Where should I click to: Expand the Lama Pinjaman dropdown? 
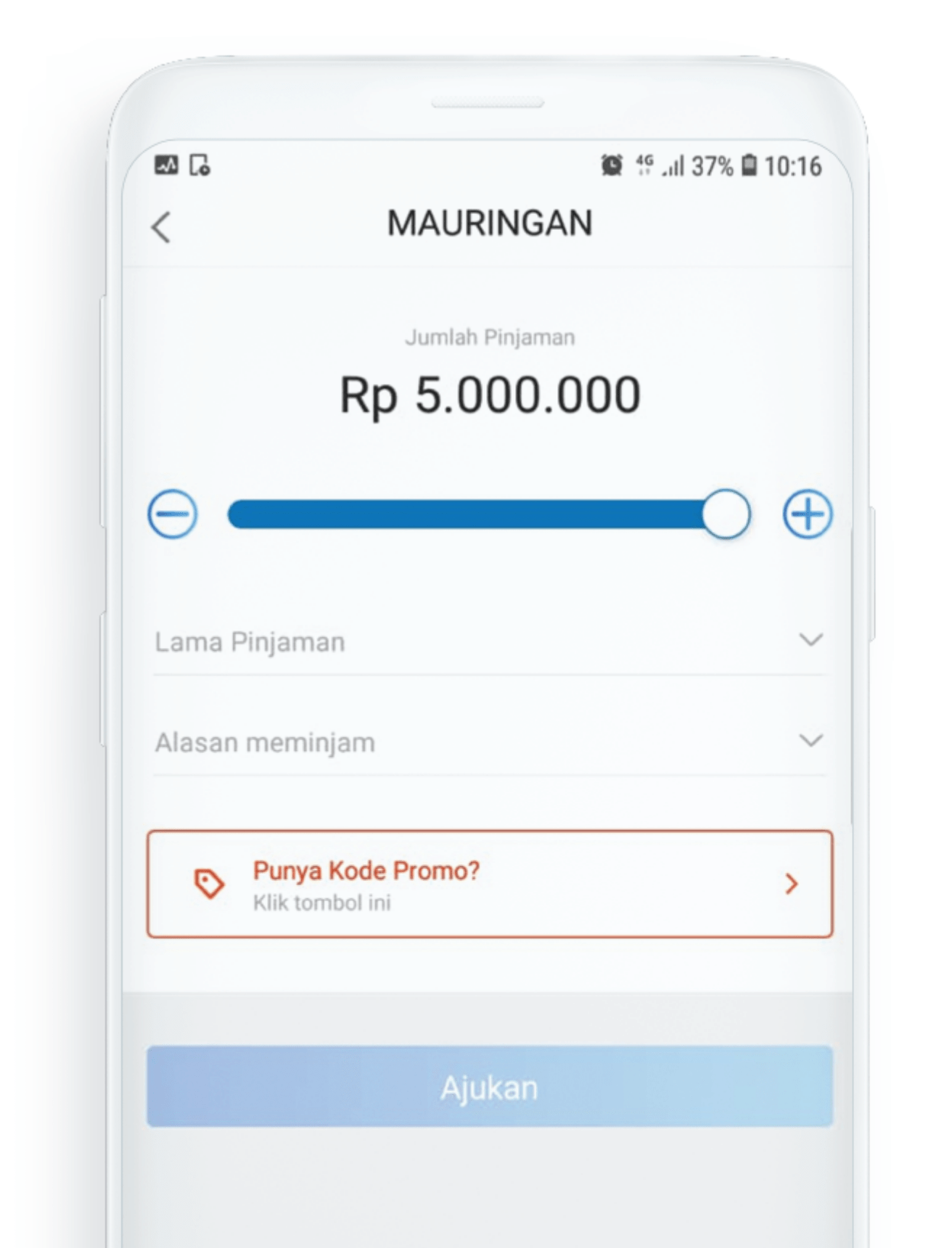point(489,641)
